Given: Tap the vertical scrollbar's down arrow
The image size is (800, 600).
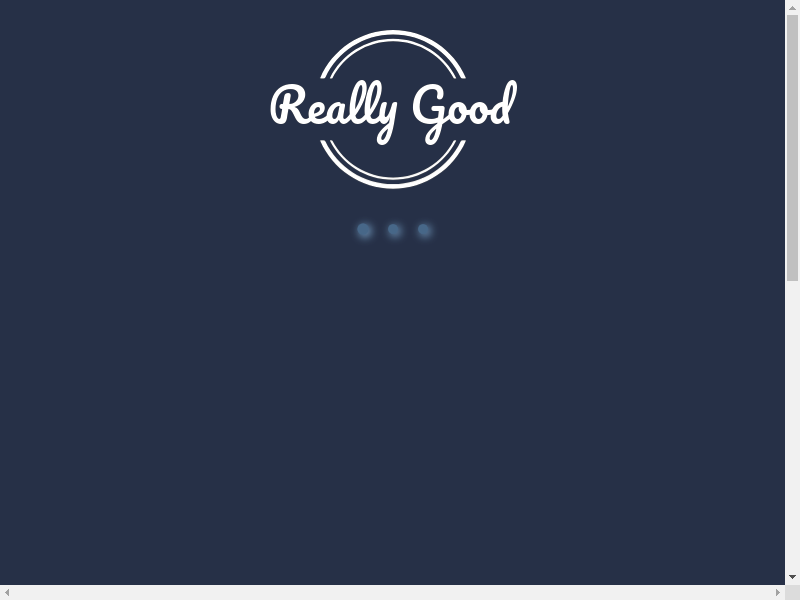Looking at the screenshot, I should [x=793, y=577].
